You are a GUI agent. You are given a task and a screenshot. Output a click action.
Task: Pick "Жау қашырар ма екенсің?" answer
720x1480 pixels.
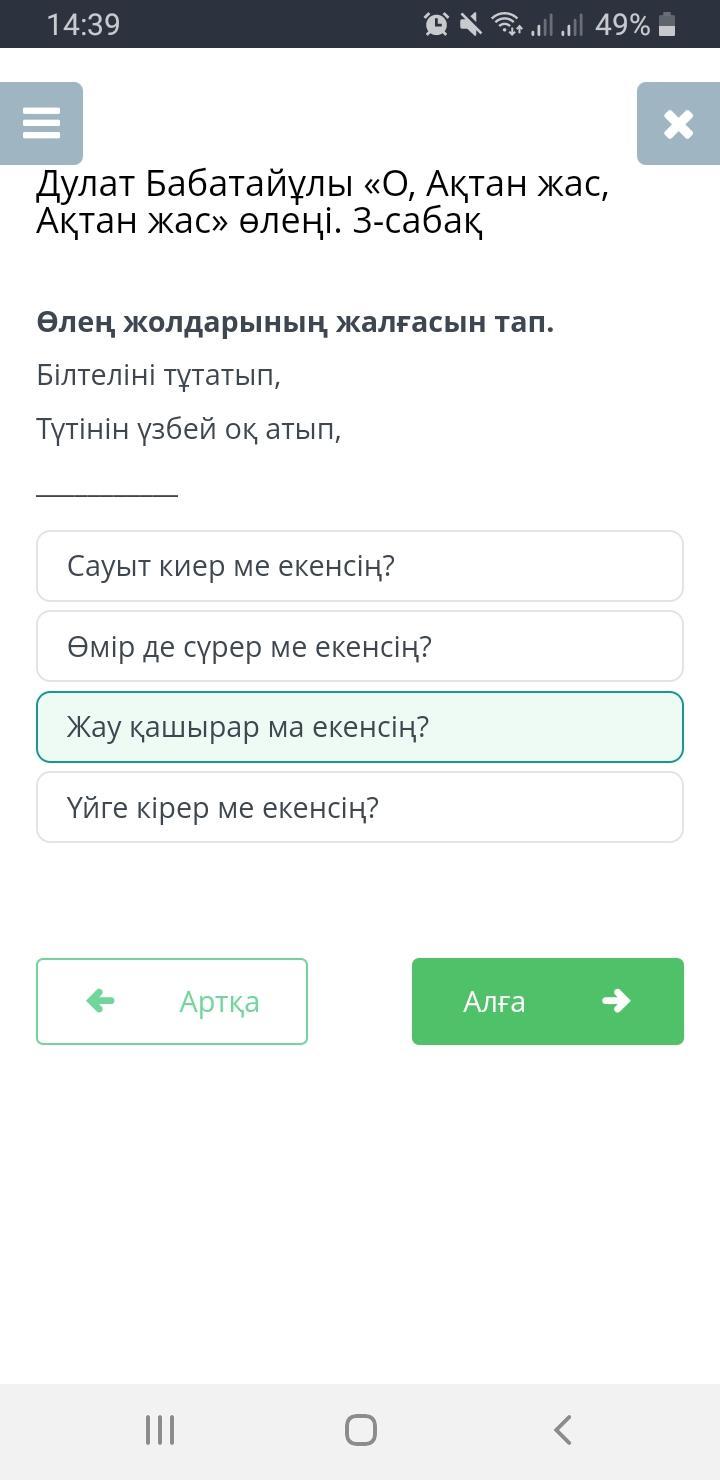(x=359, y=727)
